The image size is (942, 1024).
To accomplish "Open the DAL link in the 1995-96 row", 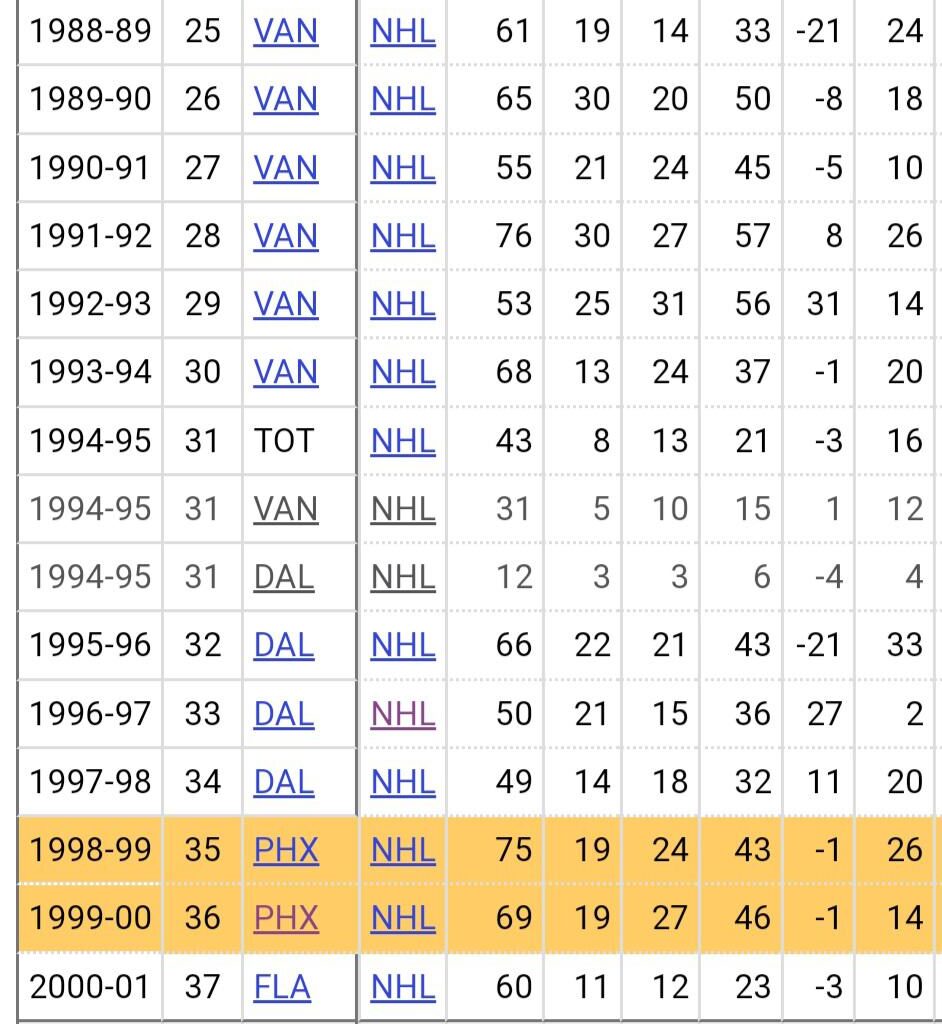I will (283, 645).
